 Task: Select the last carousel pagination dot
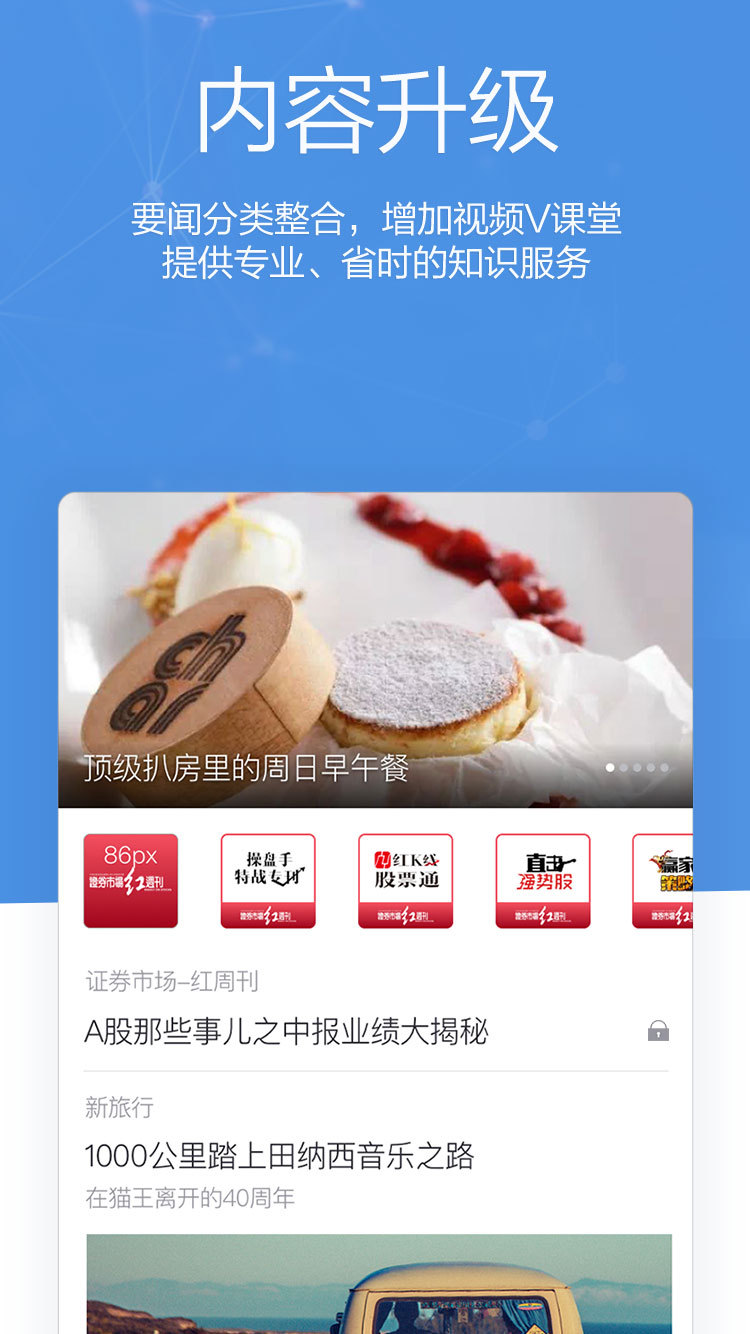coord(664,767)
